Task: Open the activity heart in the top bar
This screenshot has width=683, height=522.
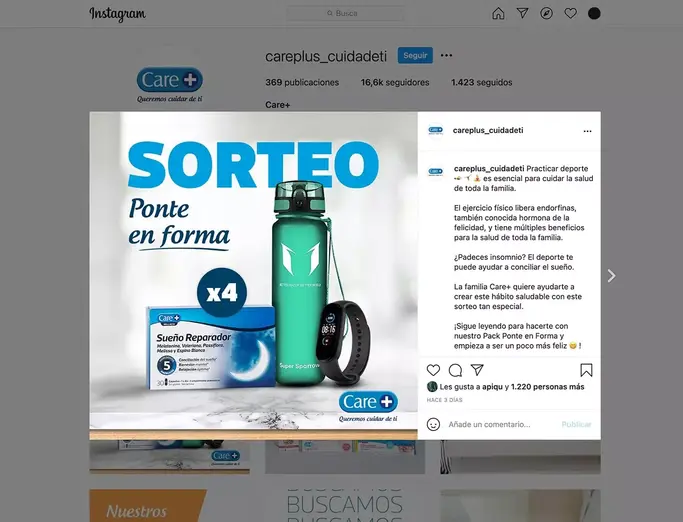Action: [x=570, y=14]
